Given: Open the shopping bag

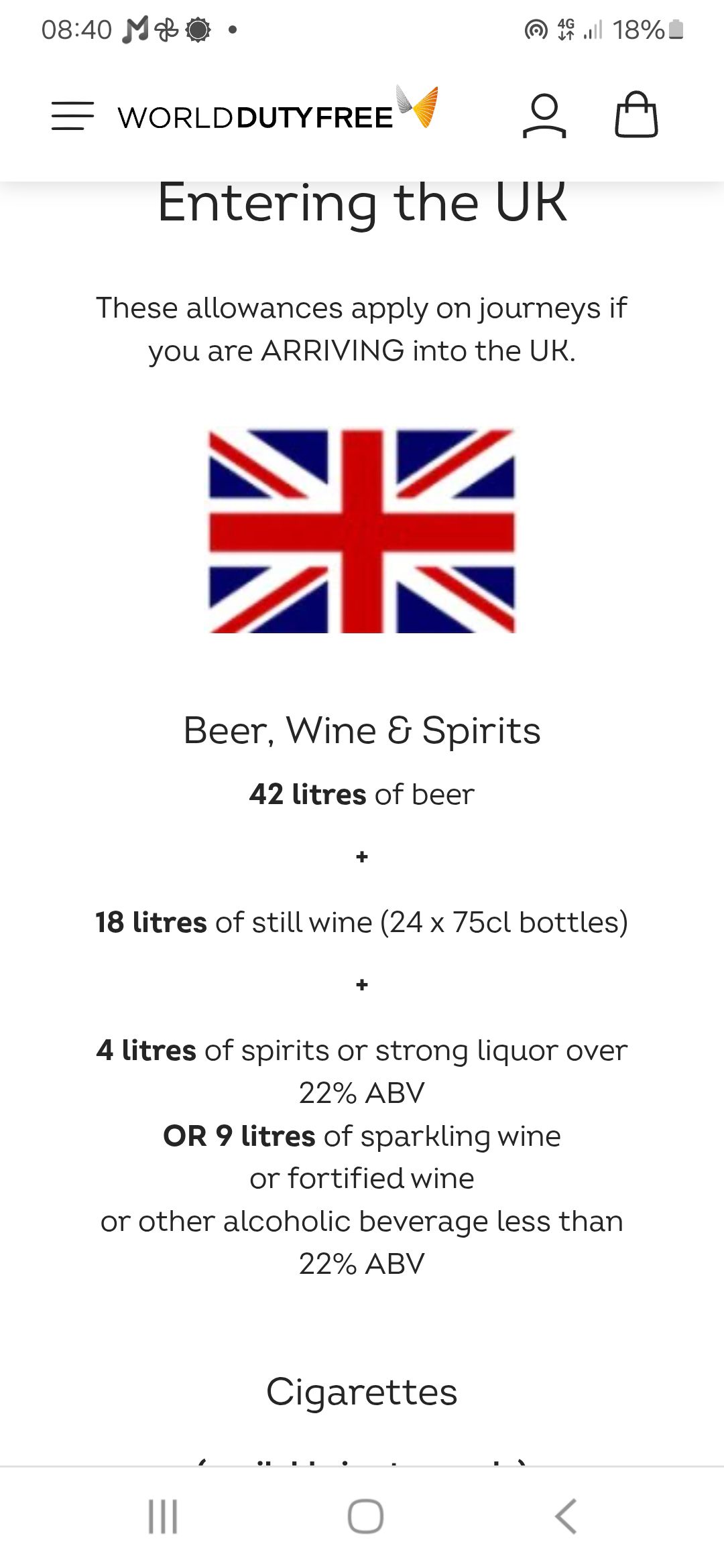Looking at the screenshot, I should (x=636, y=115).
